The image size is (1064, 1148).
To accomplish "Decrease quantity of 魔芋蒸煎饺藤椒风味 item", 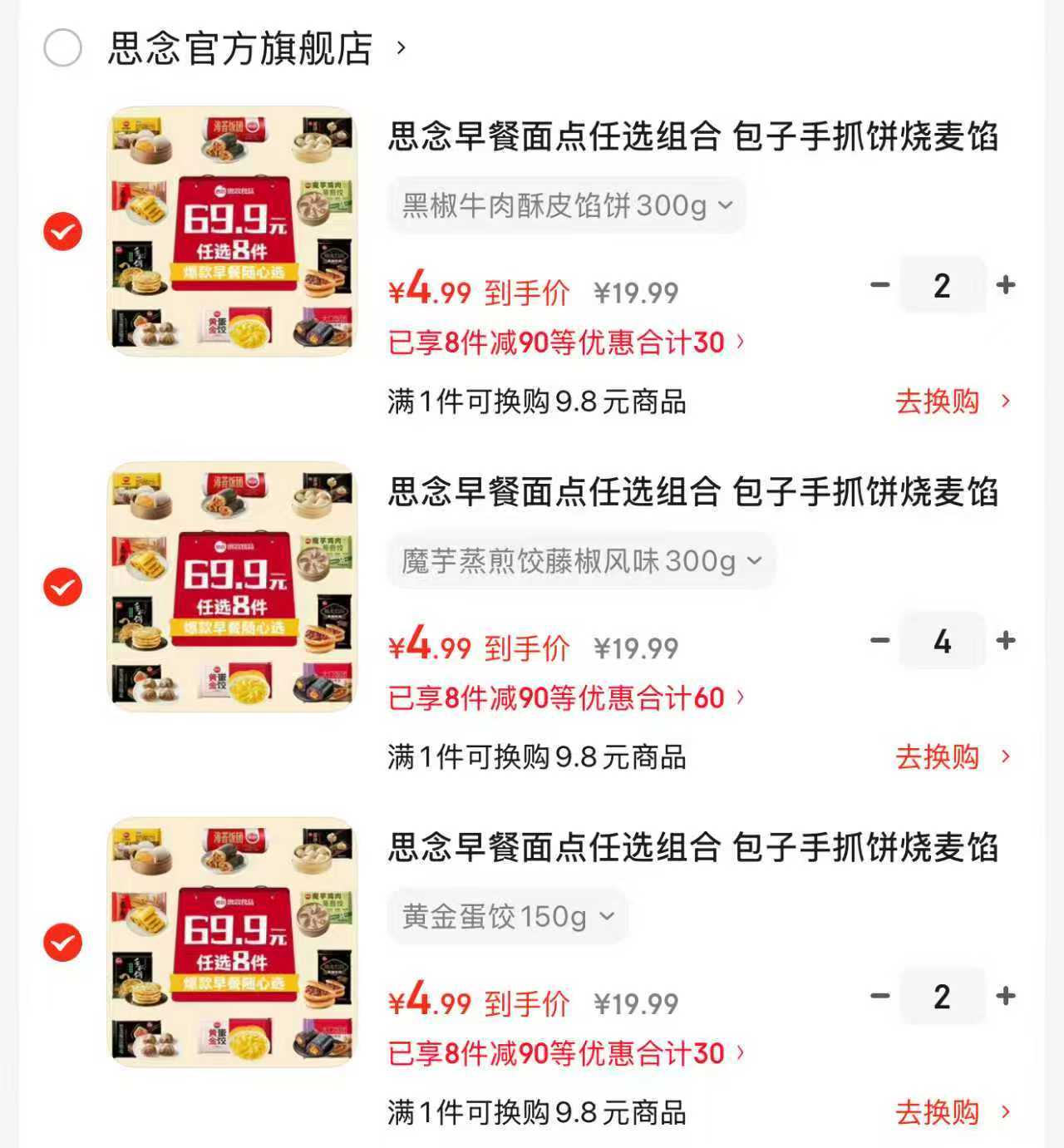I will 878,641.
